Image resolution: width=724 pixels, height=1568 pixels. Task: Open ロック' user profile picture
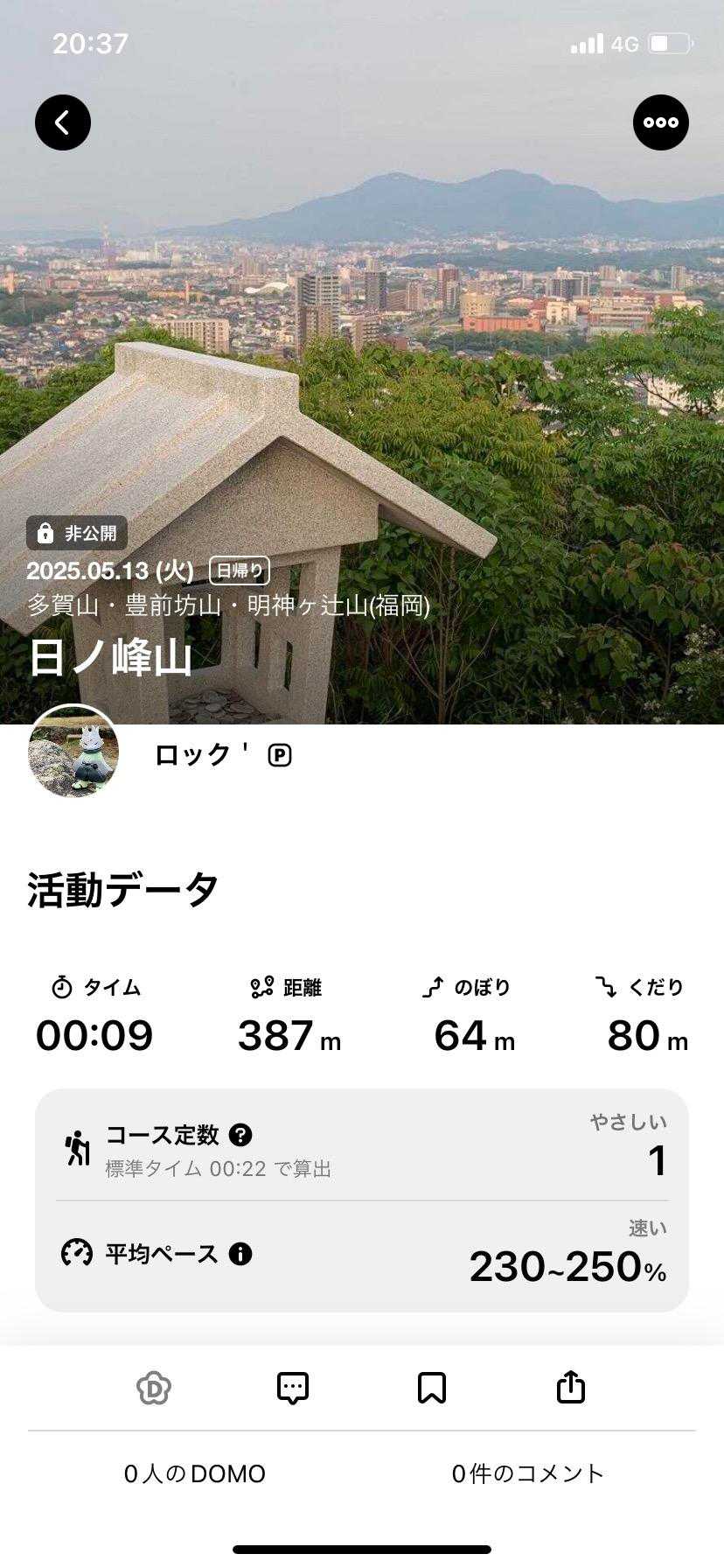click(73, 751)
